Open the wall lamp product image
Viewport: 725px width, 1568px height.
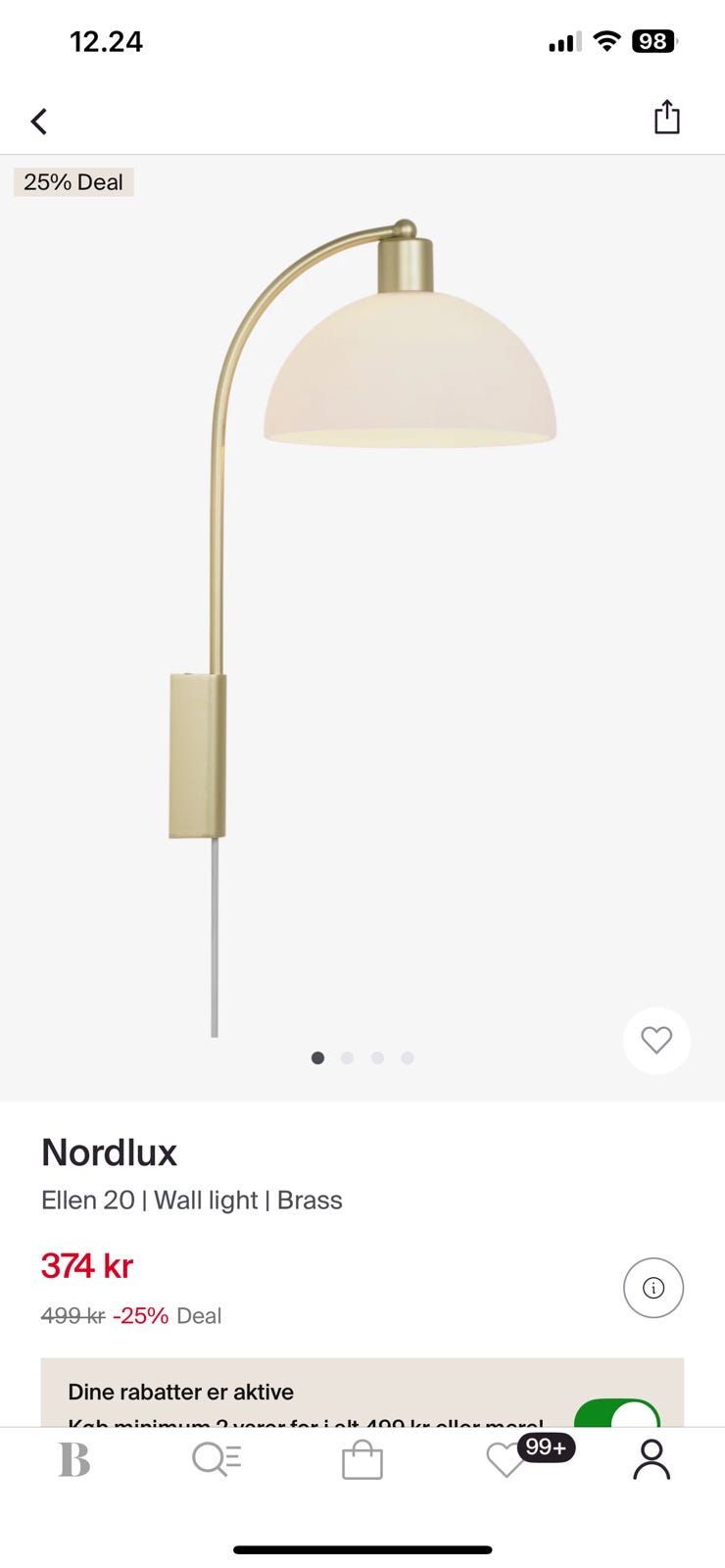[x=362, y=627]
